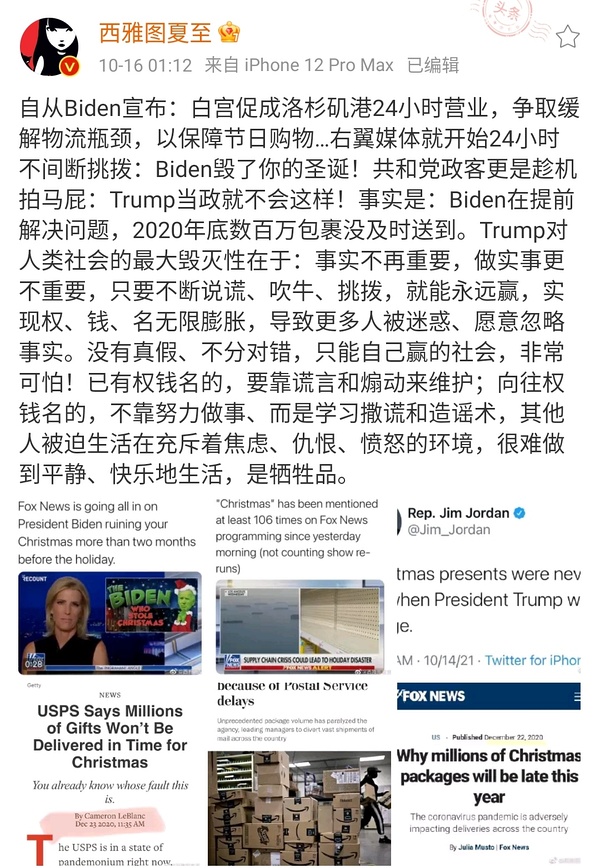View the 已编辑 edit history
Screen dimensions: 600x868
(x=433, y=65)
